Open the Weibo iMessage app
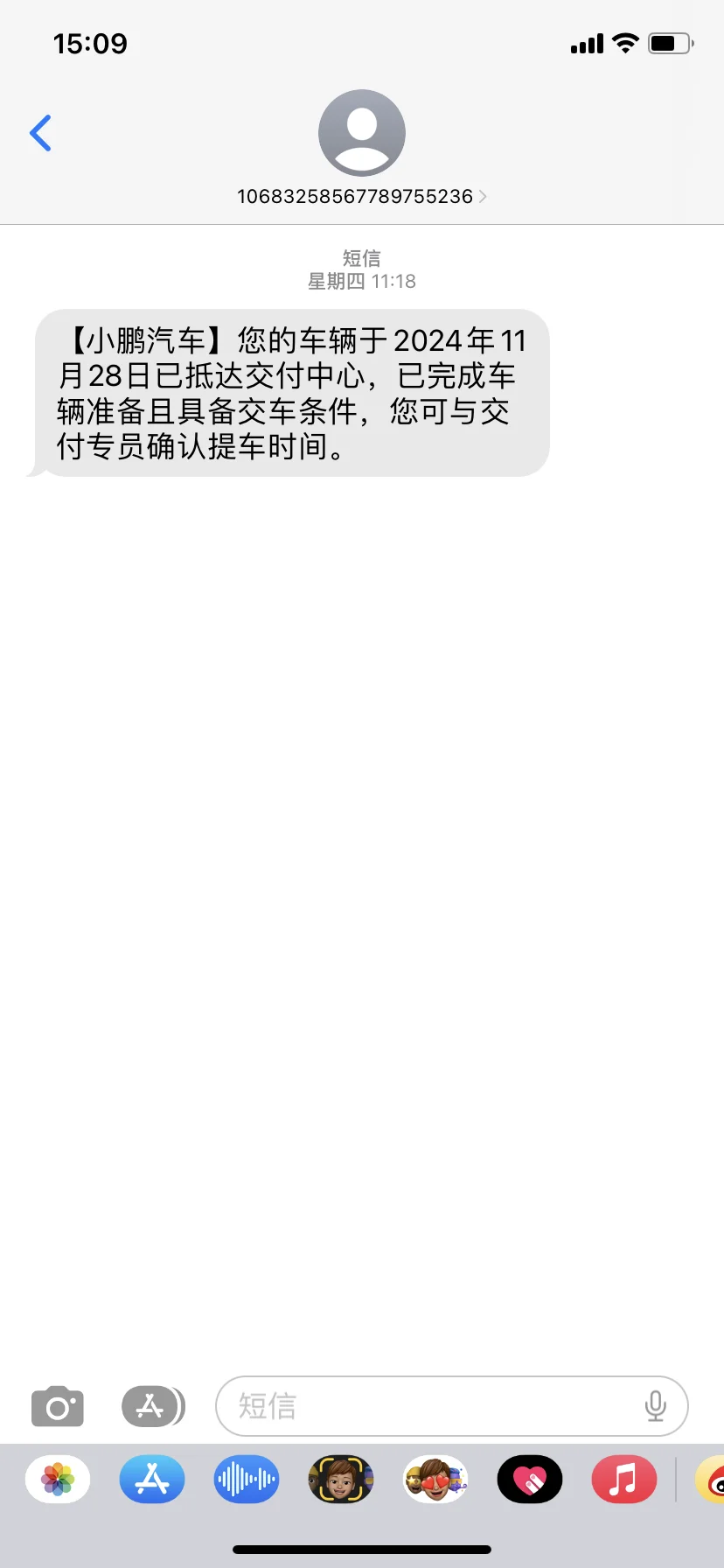The width and height of the screenshot is (724, 1568). click(x=710, y=1480)
